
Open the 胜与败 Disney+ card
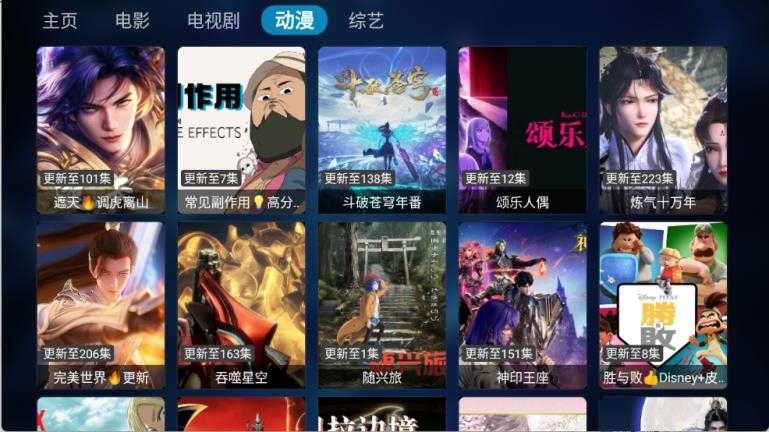pyautogui.click(x=663, y=304)
